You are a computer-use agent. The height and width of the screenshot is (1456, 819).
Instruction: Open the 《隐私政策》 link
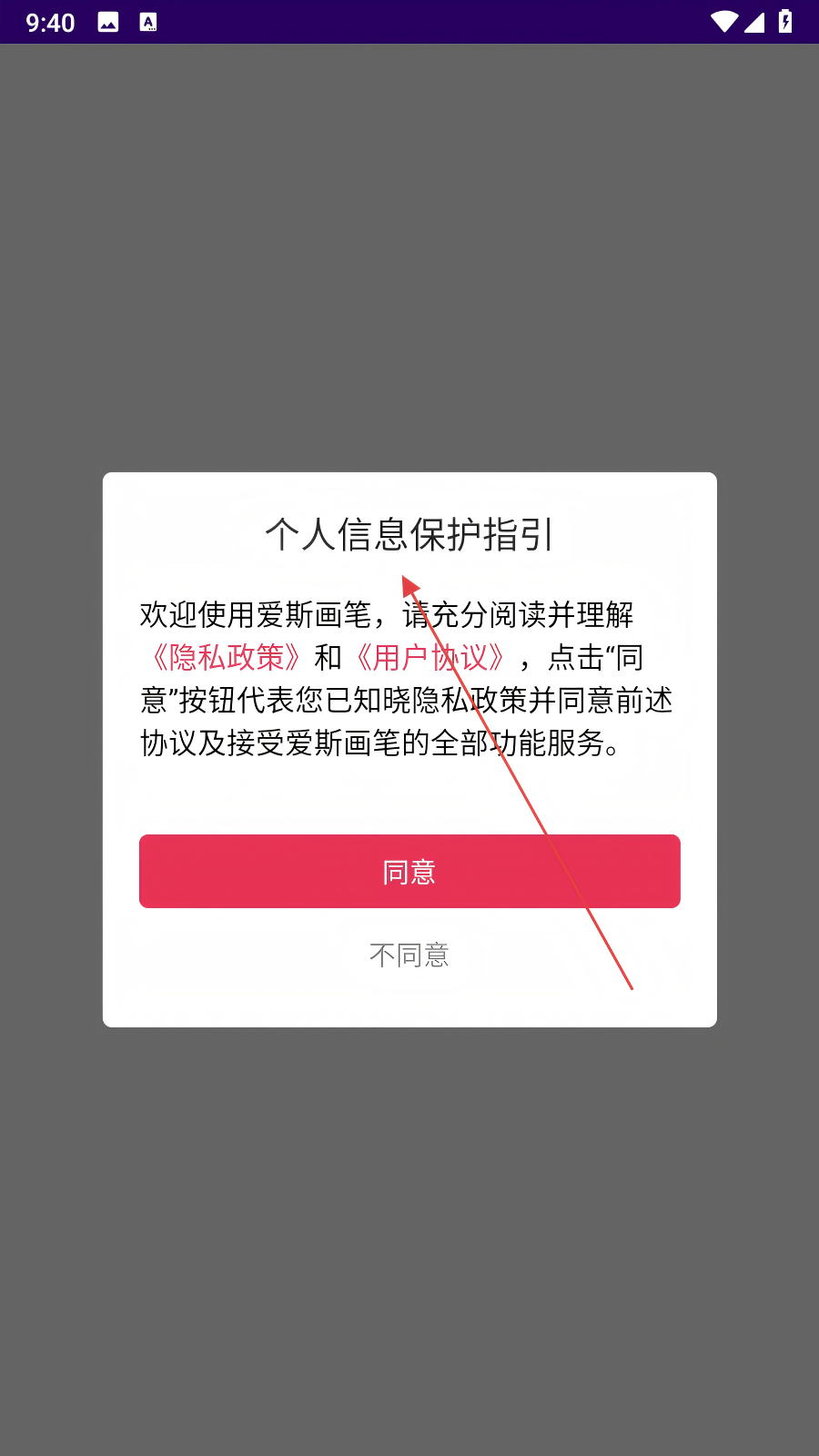(226, 657)
